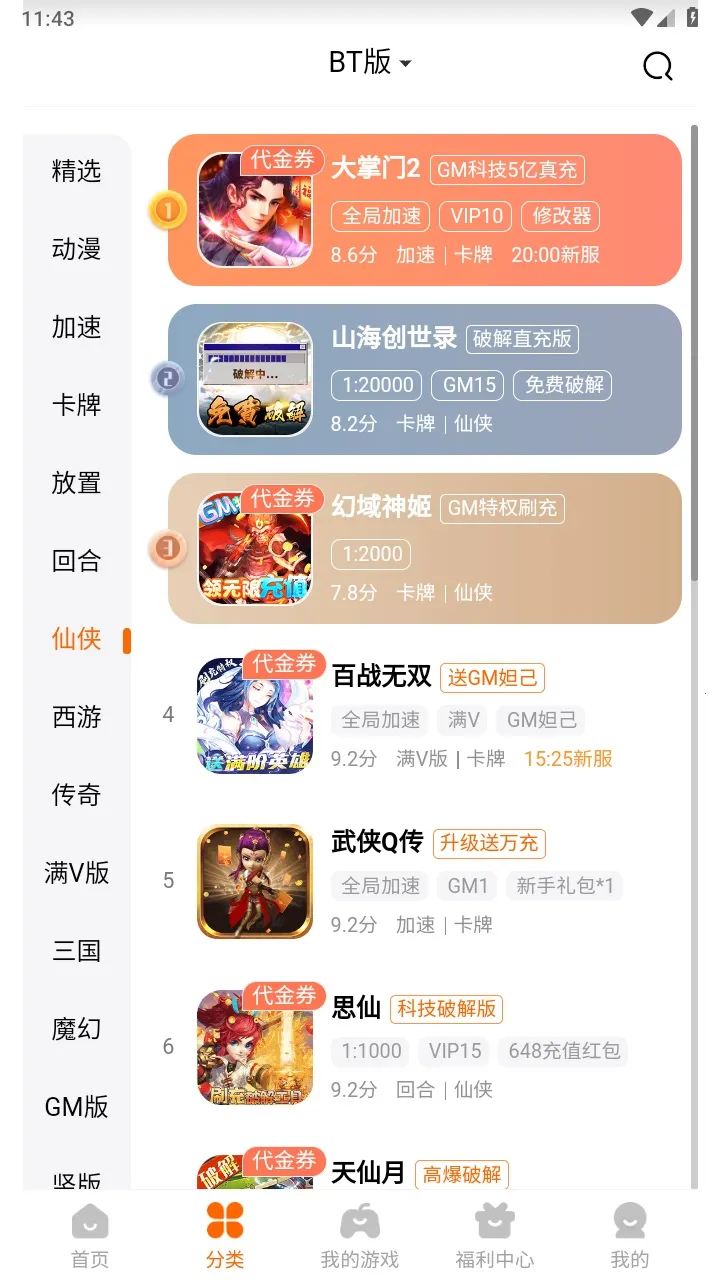Tap the 放置 category
The width and height of the screenshot is (720, 1280).
pos(77,483)
